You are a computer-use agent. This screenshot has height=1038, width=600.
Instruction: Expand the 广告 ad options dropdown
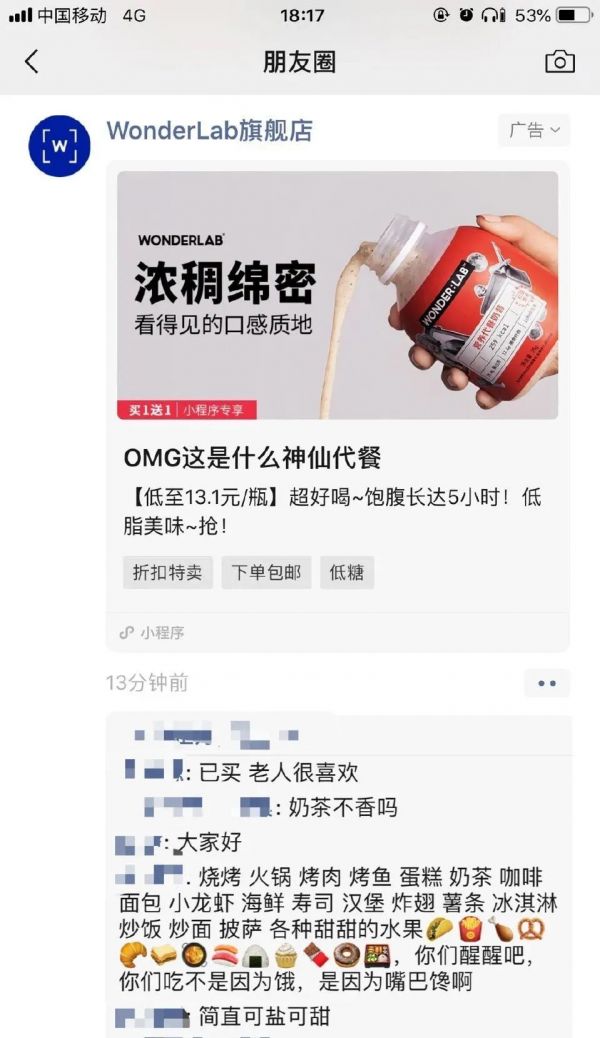pos(534,130)
